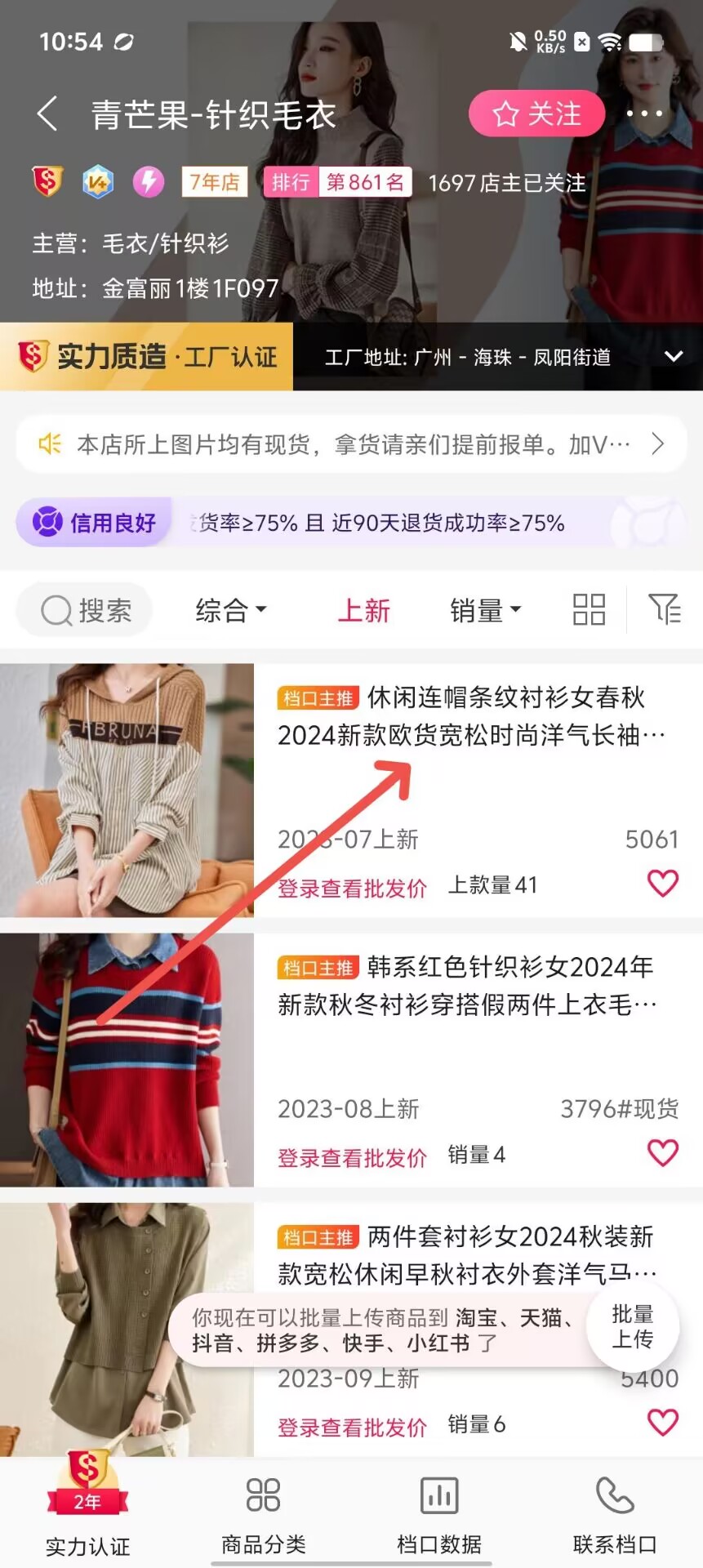
Task: Open the in-store 搜索 box
Action: 86,610
